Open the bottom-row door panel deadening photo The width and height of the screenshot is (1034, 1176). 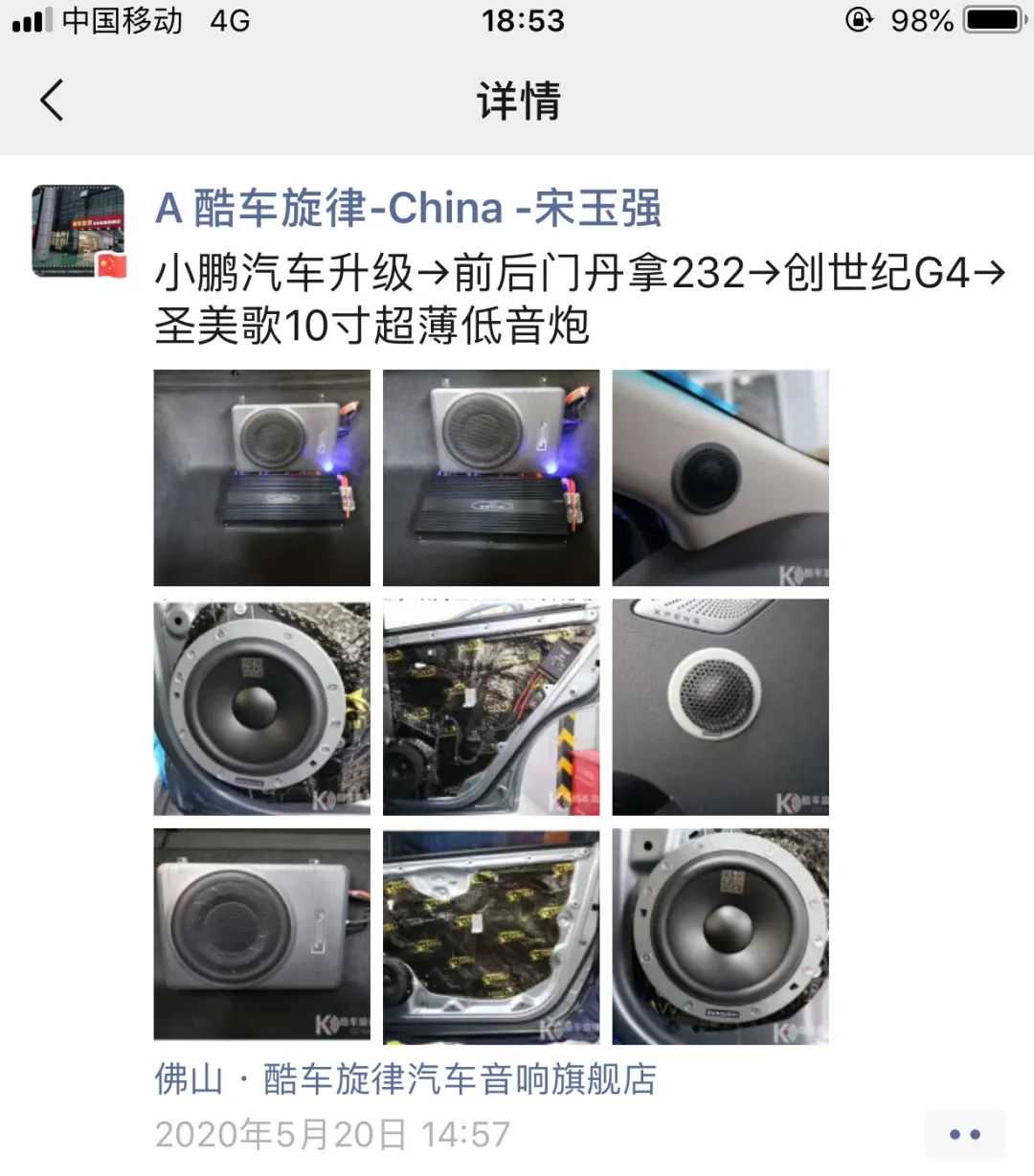pyautogui.click(x=491, y=936)
